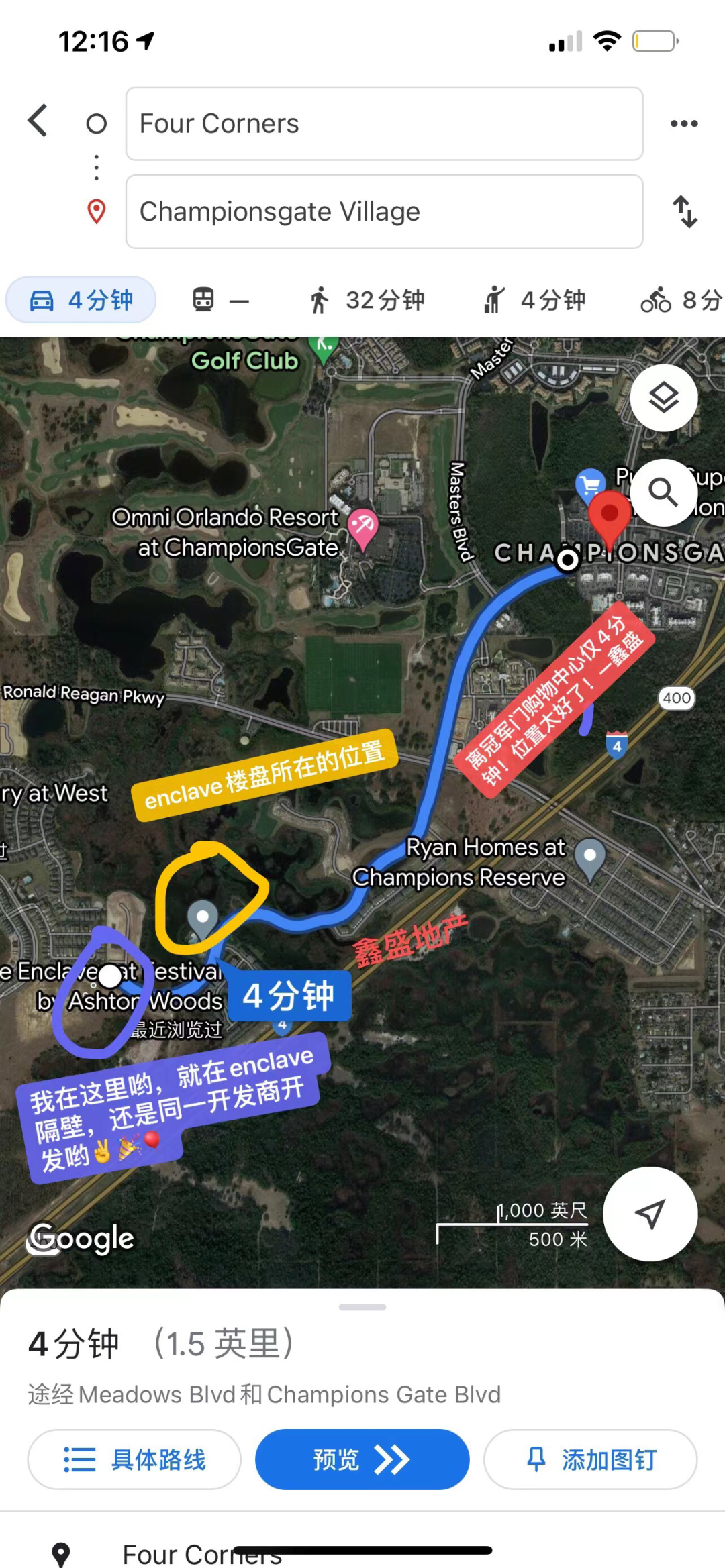Screen dimensions: 725x1568
Task: Edit the Four Corners starting point field
Action: (x=384, y=123)
